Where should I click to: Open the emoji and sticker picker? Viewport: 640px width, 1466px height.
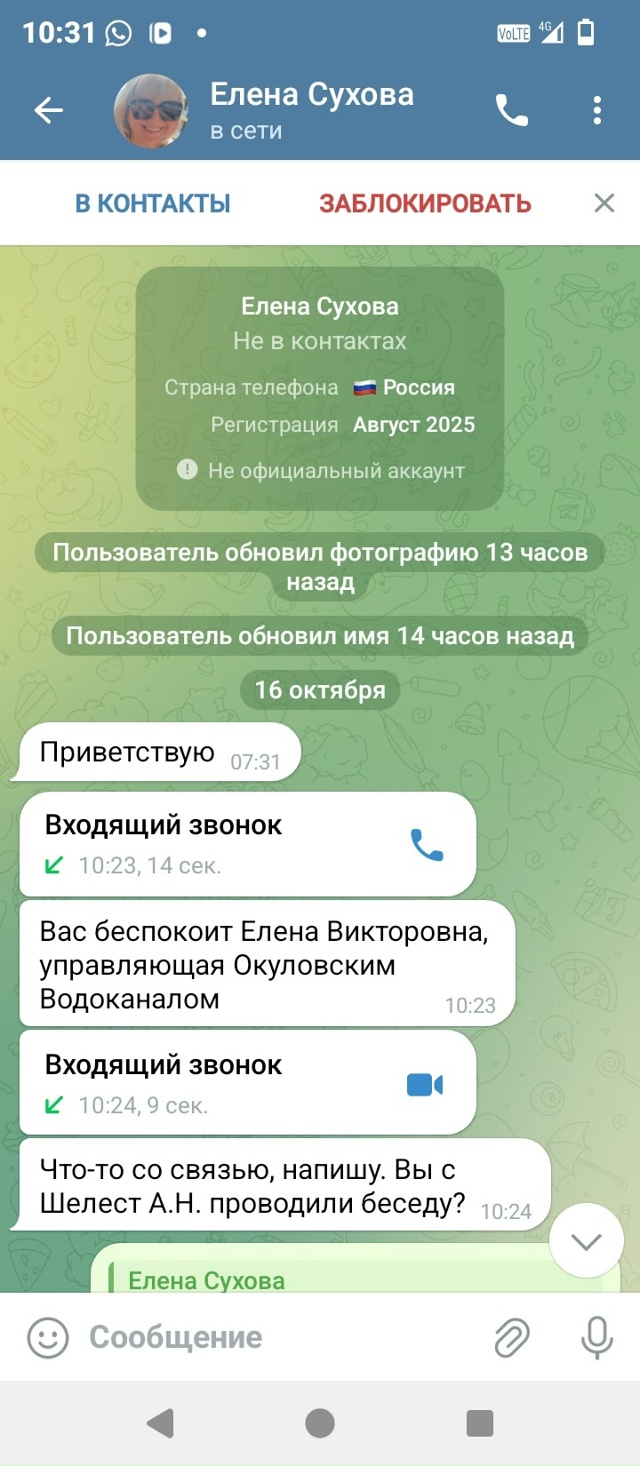[x=47, y=1337]
